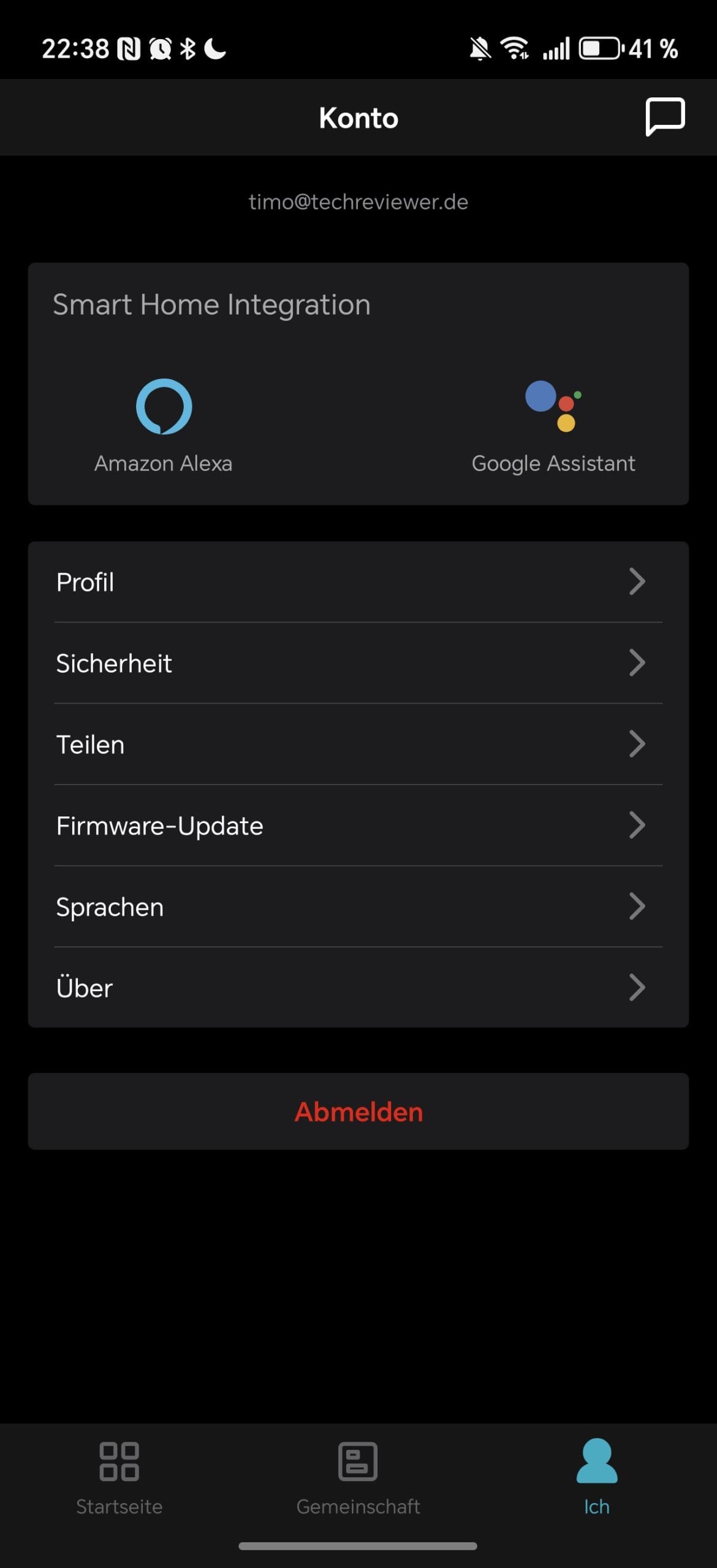Tap Abmelden to log out
Image resolution: width=717 pixels, height=1568 pixels.
point(358,1112)
